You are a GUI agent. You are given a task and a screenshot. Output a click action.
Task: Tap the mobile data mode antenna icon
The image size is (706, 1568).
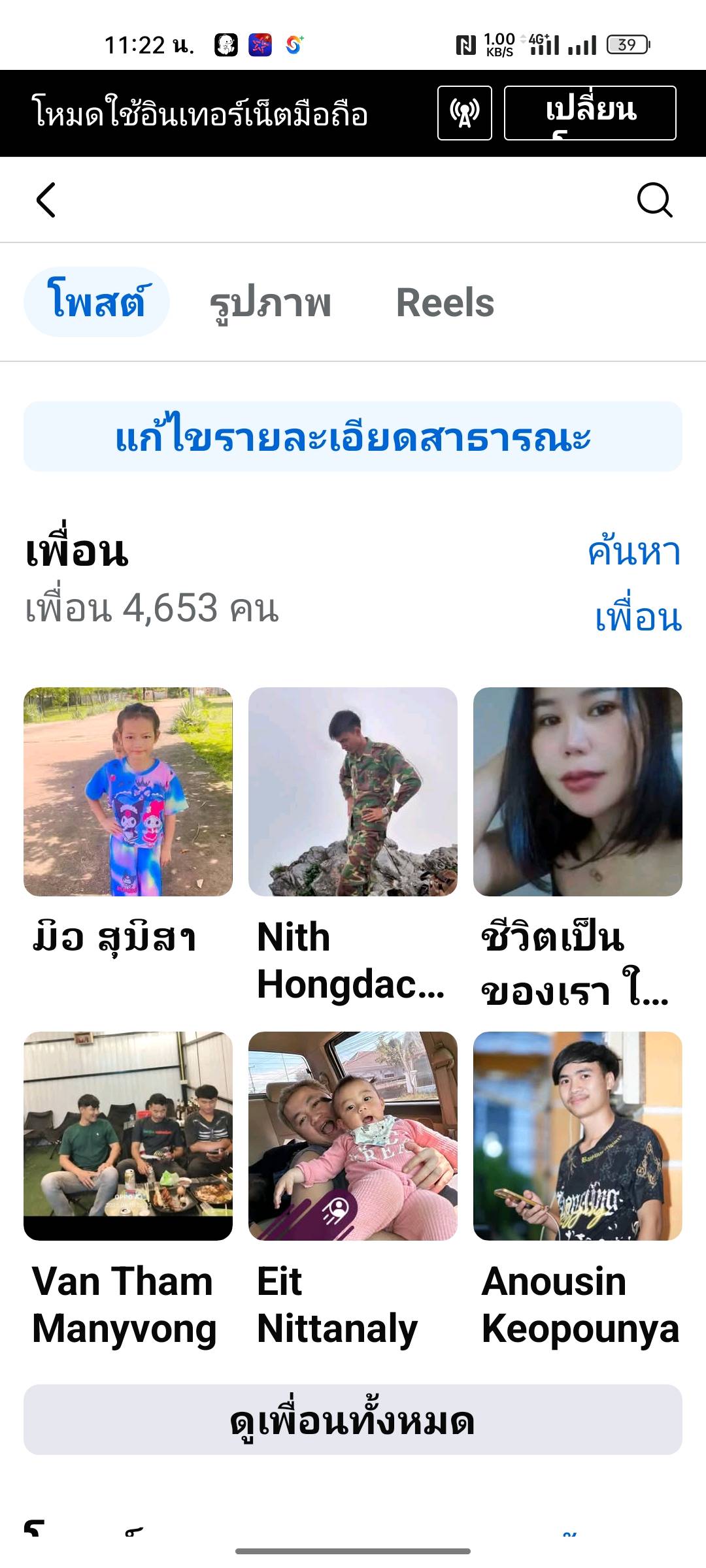point(465,113)
